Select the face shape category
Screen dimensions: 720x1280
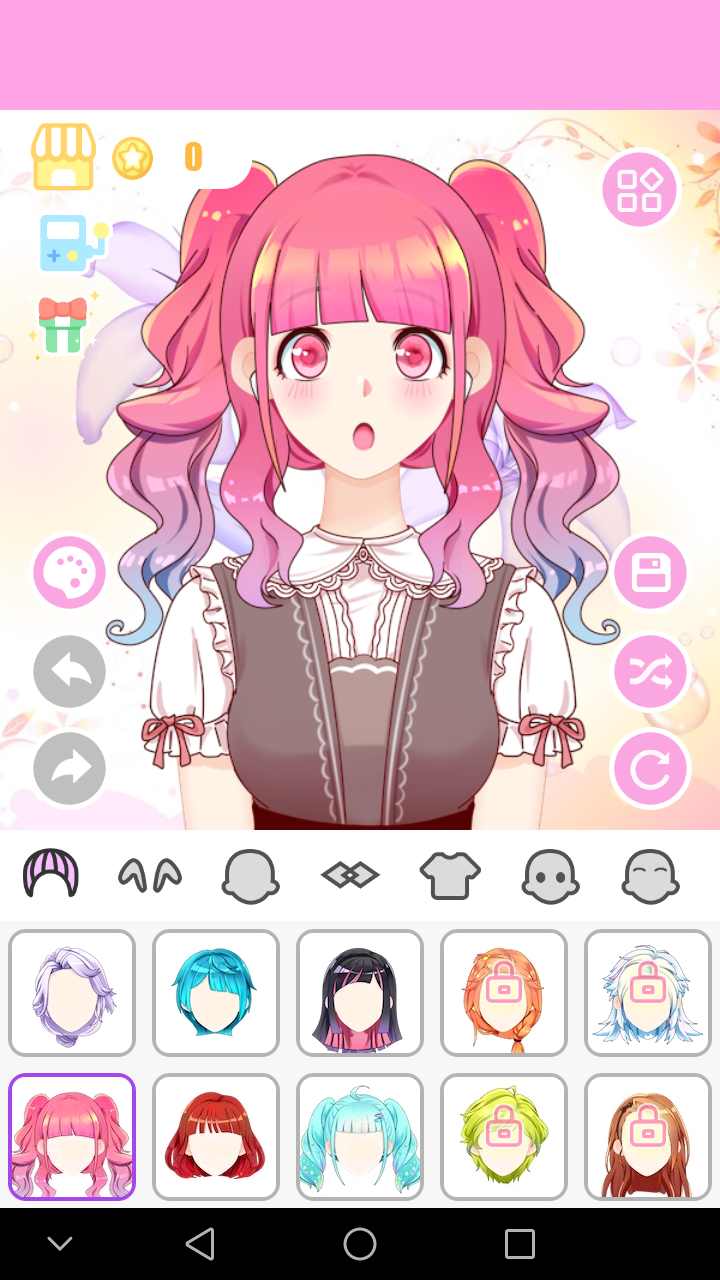250,873
